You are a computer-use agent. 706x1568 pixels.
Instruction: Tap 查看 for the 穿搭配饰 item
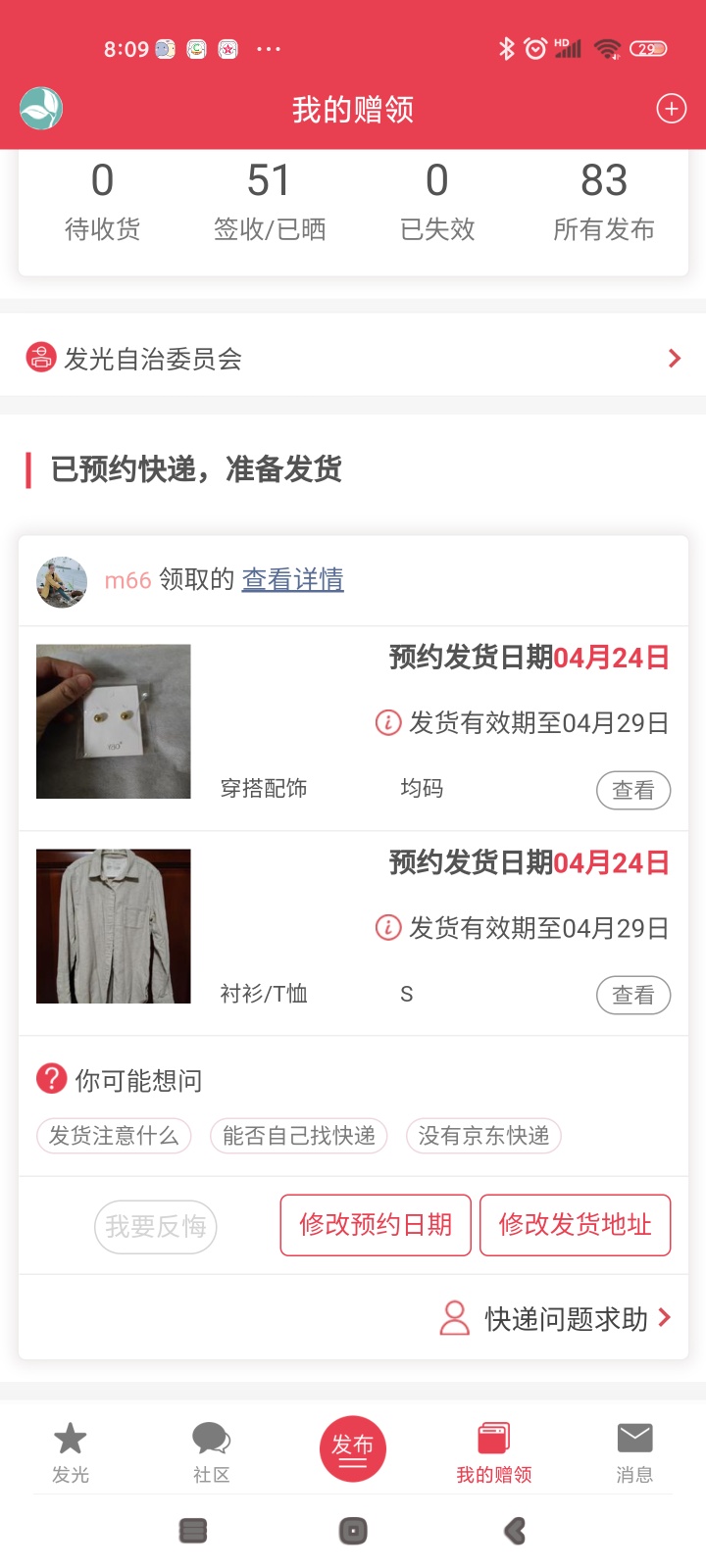(632, 790)
